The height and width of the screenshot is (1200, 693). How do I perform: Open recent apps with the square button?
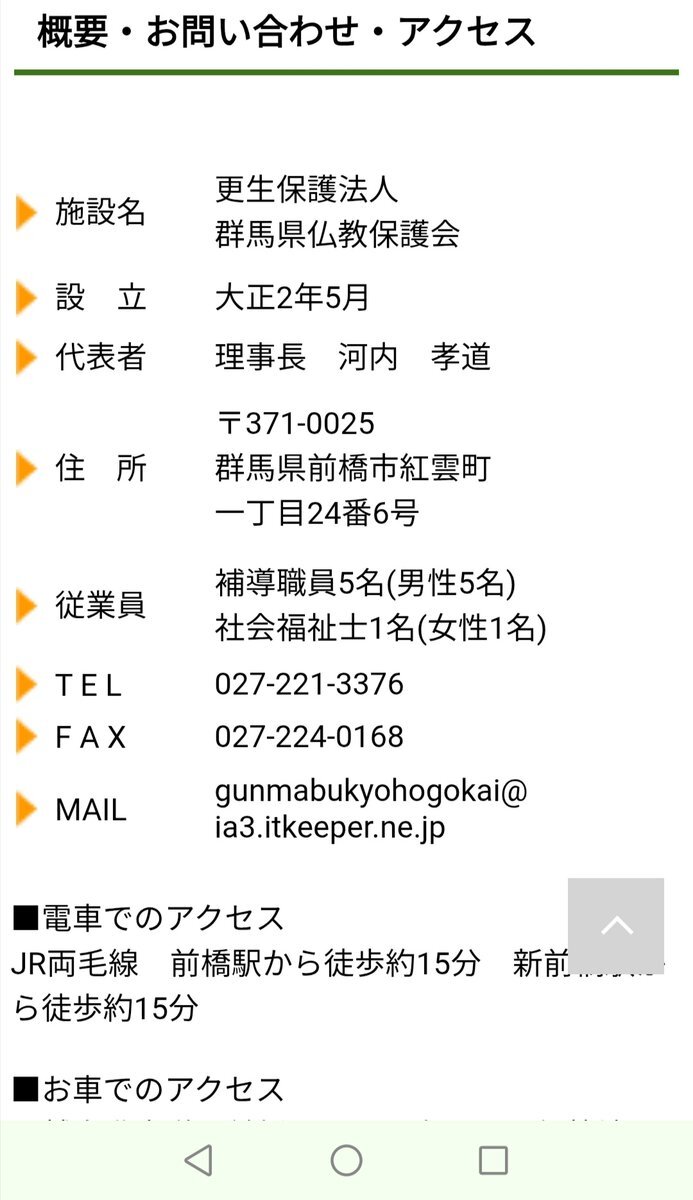pyautogui.click(x=493, y=1160)
